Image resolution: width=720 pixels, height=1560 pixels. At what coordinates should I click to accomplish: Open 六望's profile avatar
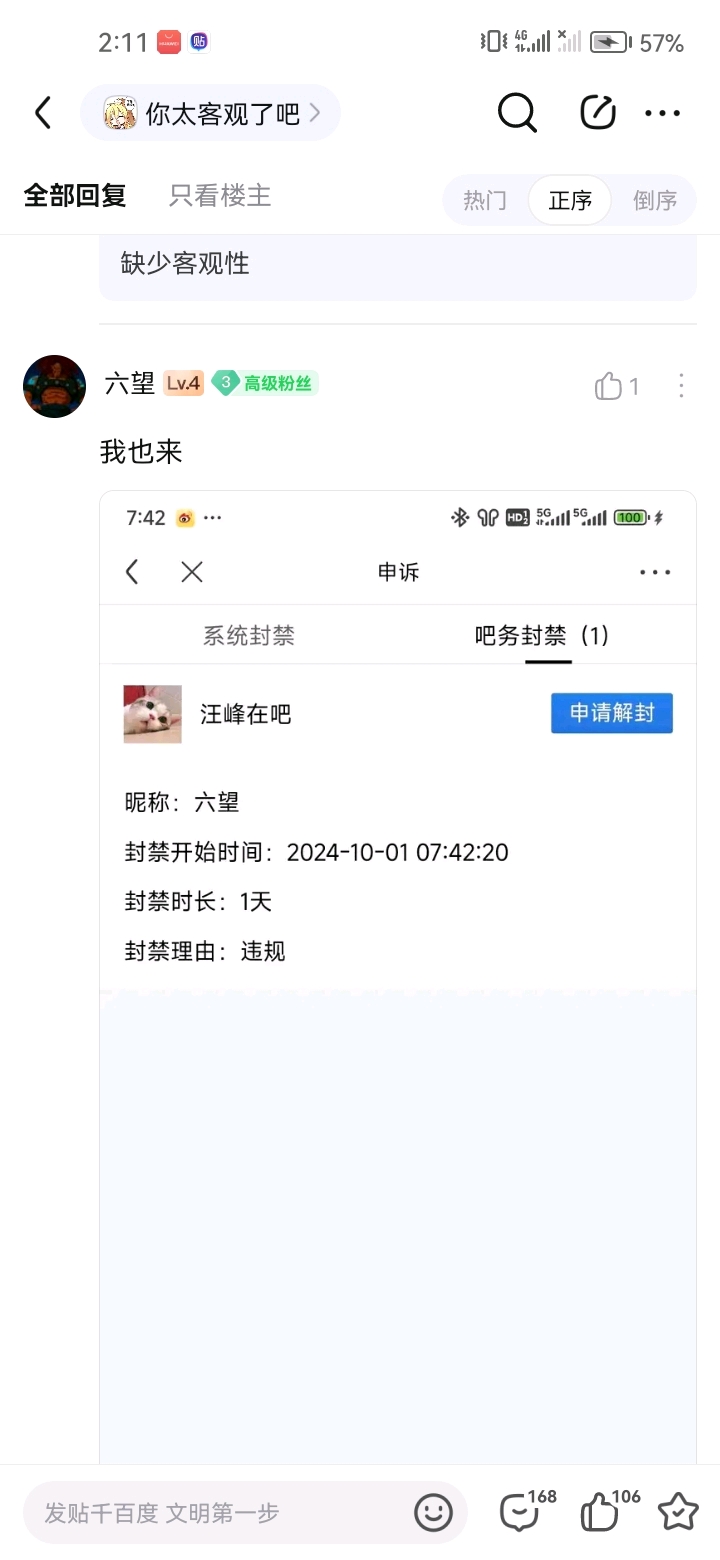click(x=54, y=386)
